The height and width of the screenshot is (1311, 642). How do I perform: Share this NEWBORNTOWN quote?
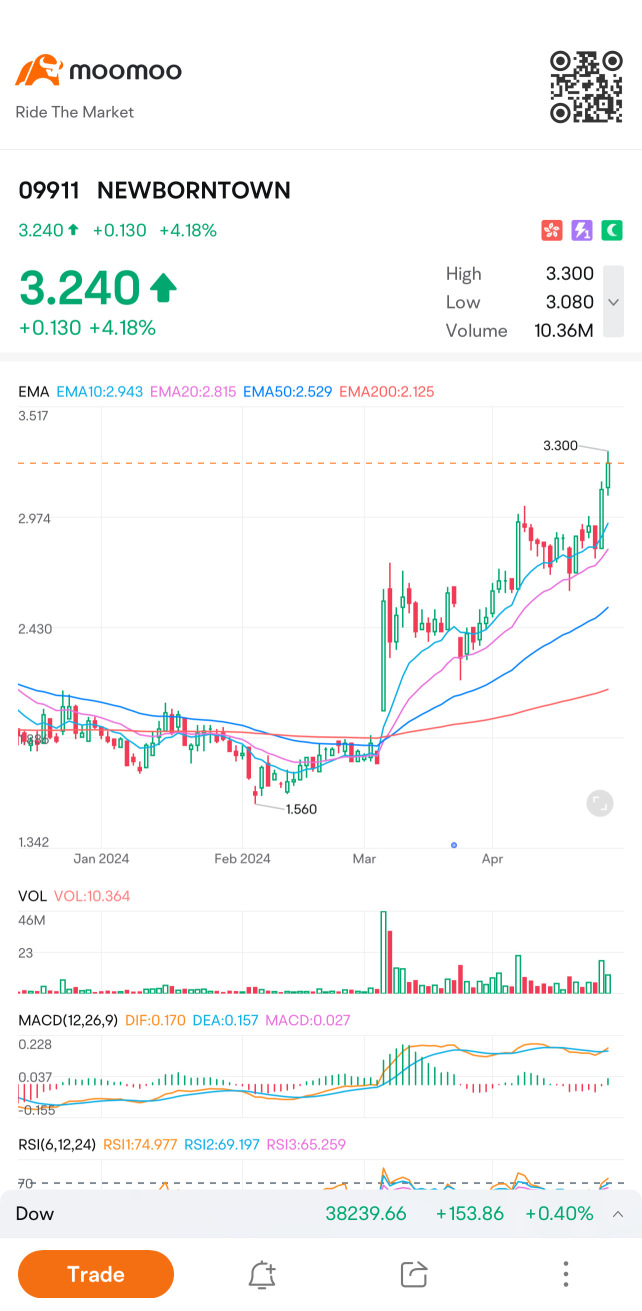(413, 1274)
